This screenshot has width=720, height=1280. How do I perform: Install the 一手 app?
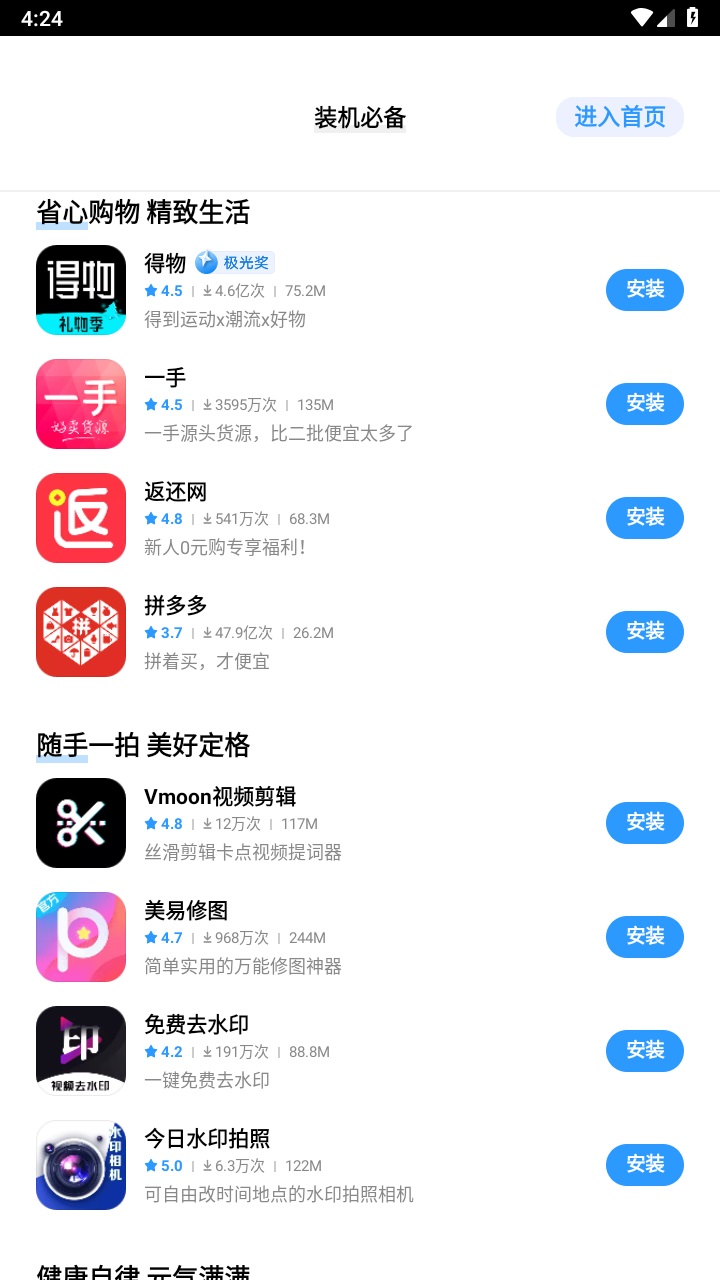(x=644, y=404)
